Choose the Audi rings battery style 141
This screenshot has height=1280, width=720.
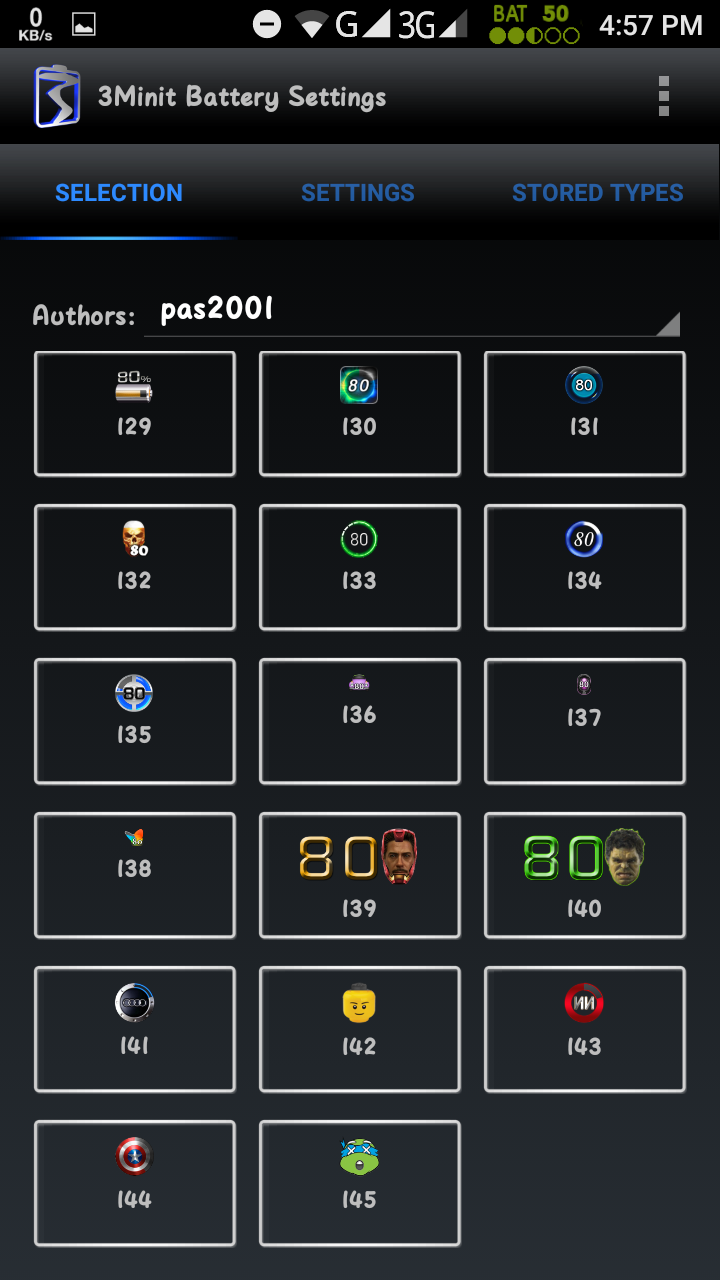click(x=135, y=1029)
